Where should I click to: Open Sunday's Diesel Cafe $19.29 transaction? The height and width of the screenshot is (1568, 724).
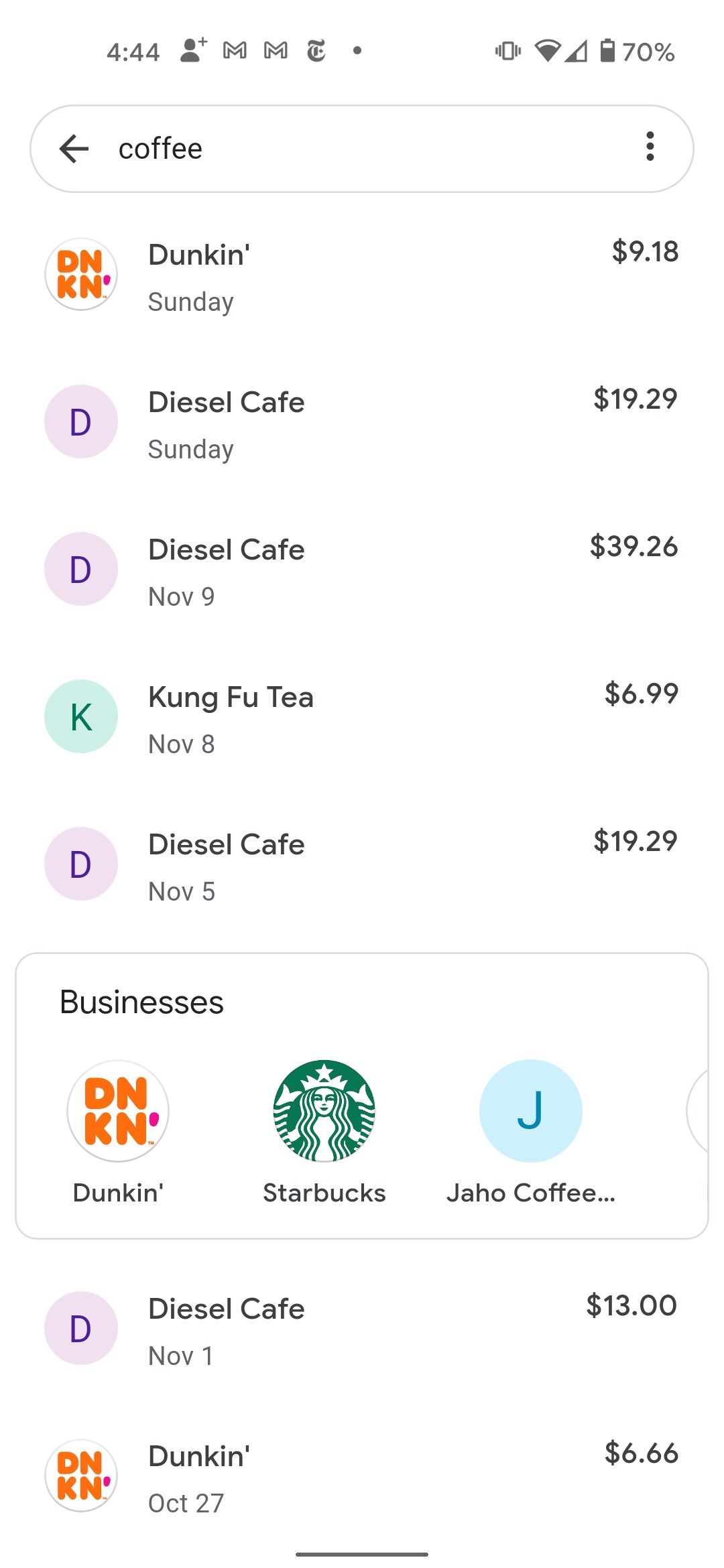(x=362, y=422)
